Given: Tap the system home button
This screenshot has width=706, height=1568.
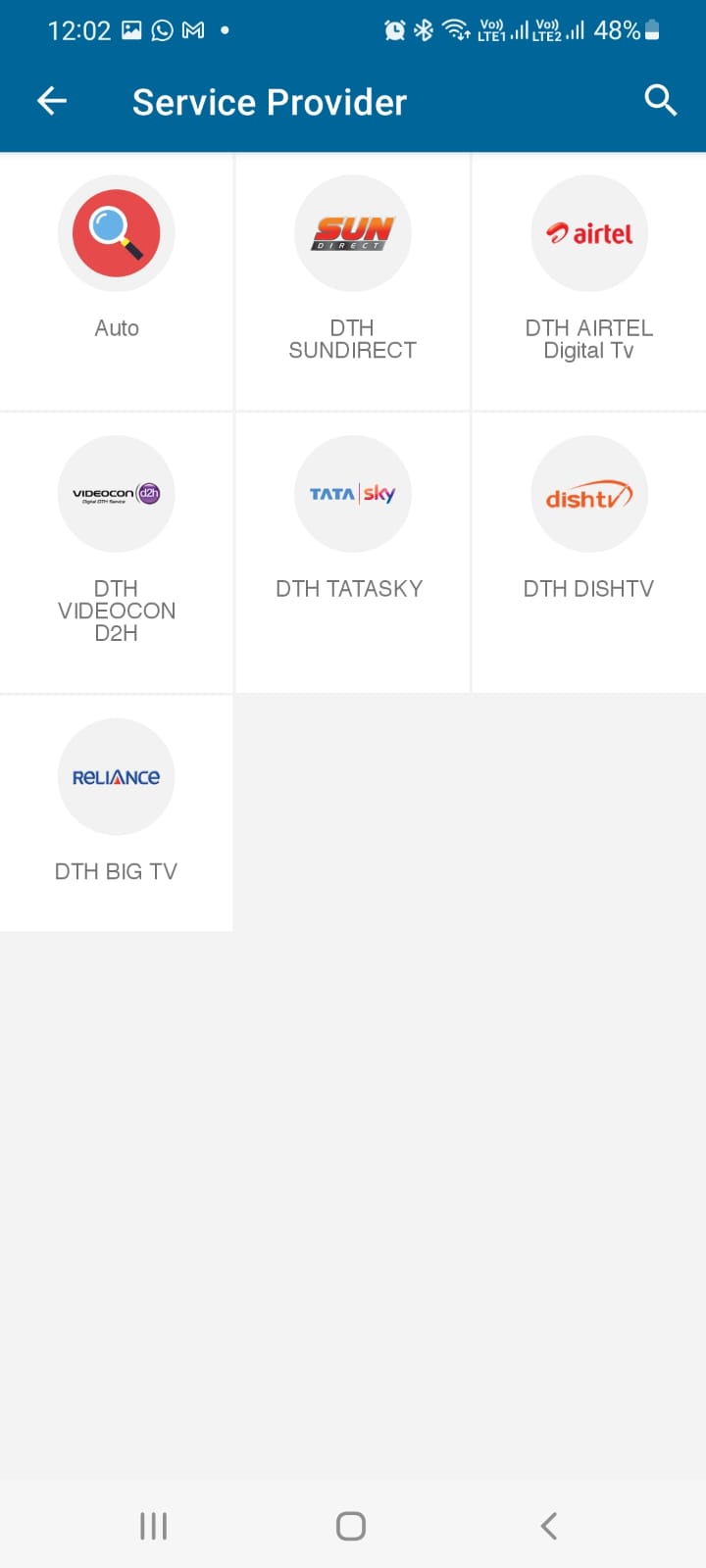Looking at the screenshot, I should (351, 1526).
